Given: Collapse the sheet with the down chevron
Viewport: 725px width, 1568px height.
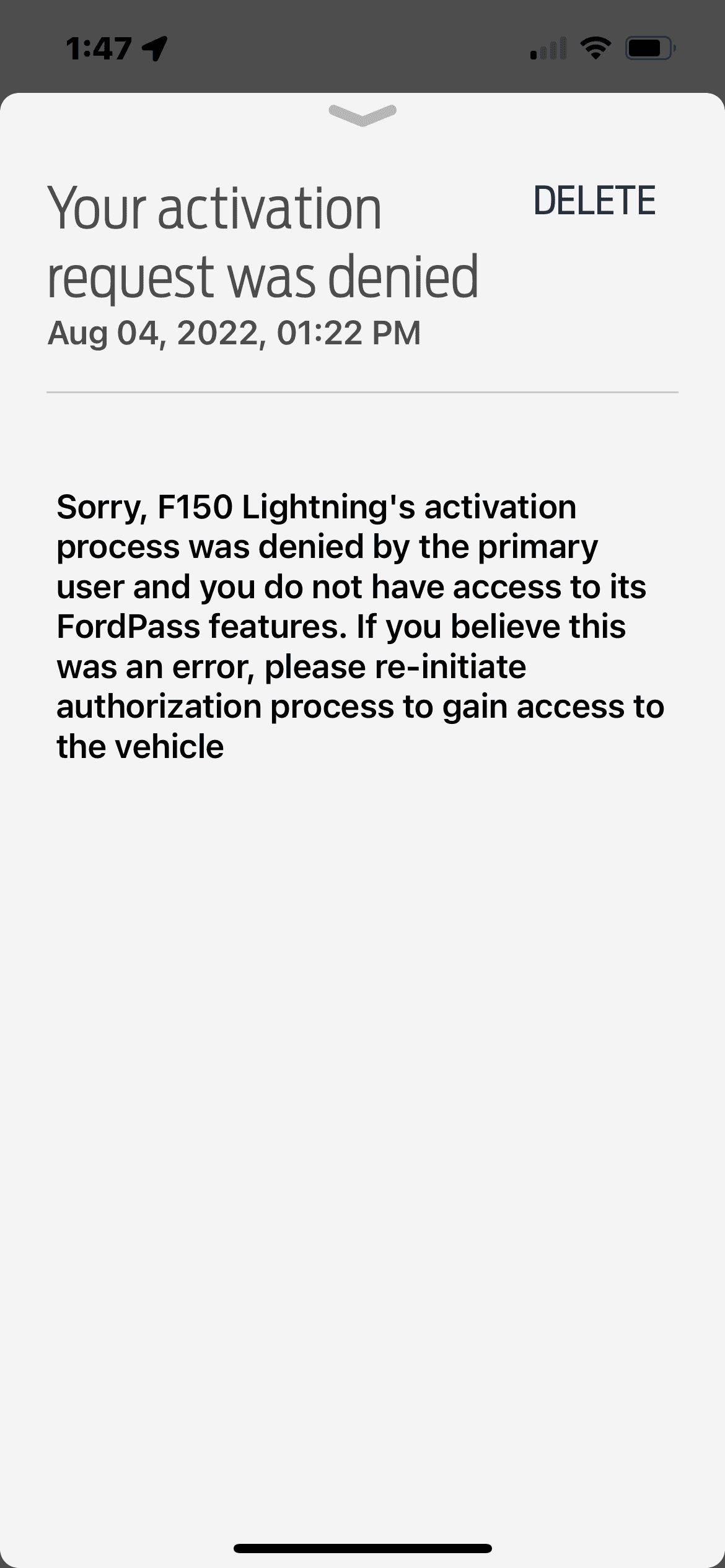Looking at the screenshot, I should pos(362,115).
